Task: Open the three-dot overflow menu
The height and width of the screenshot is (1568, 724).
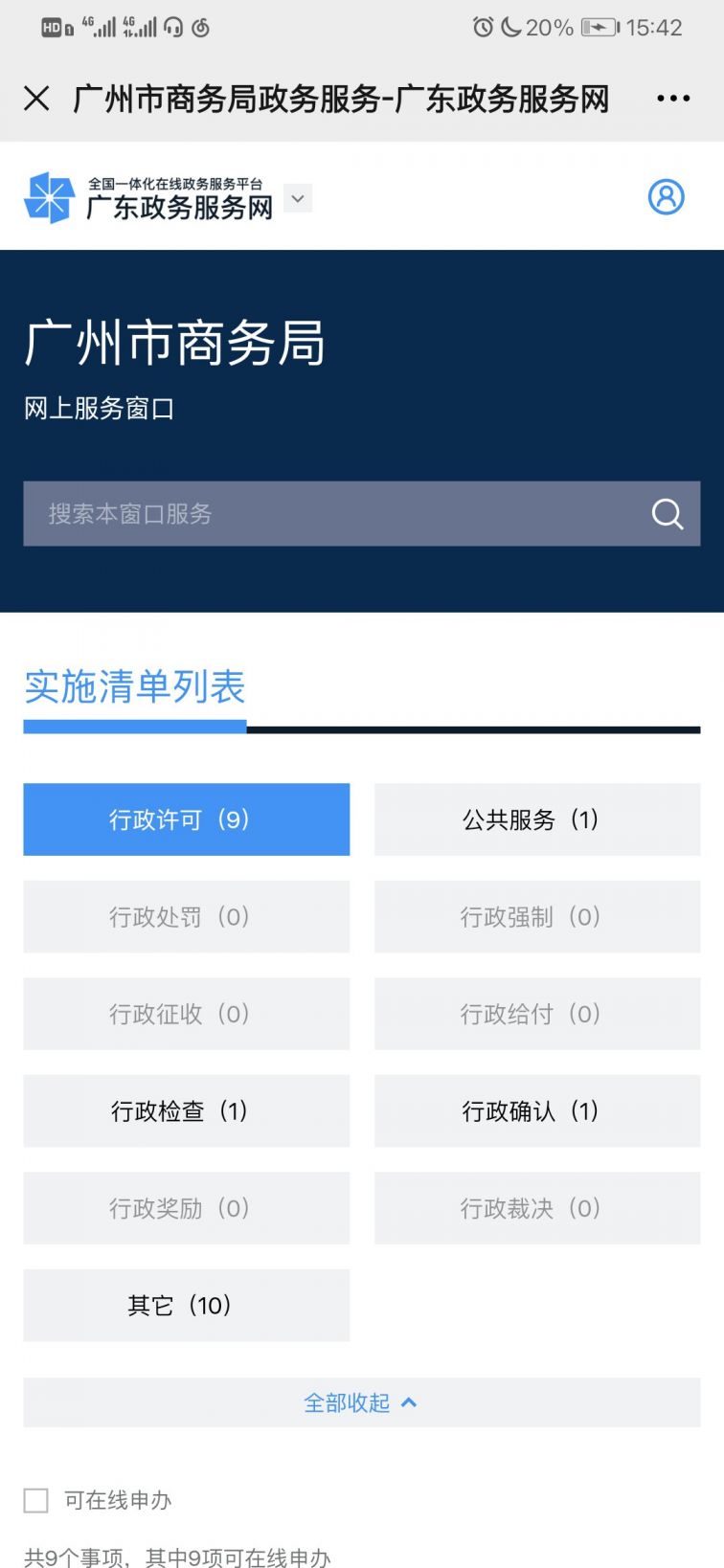Action: [x=673, y=98]
